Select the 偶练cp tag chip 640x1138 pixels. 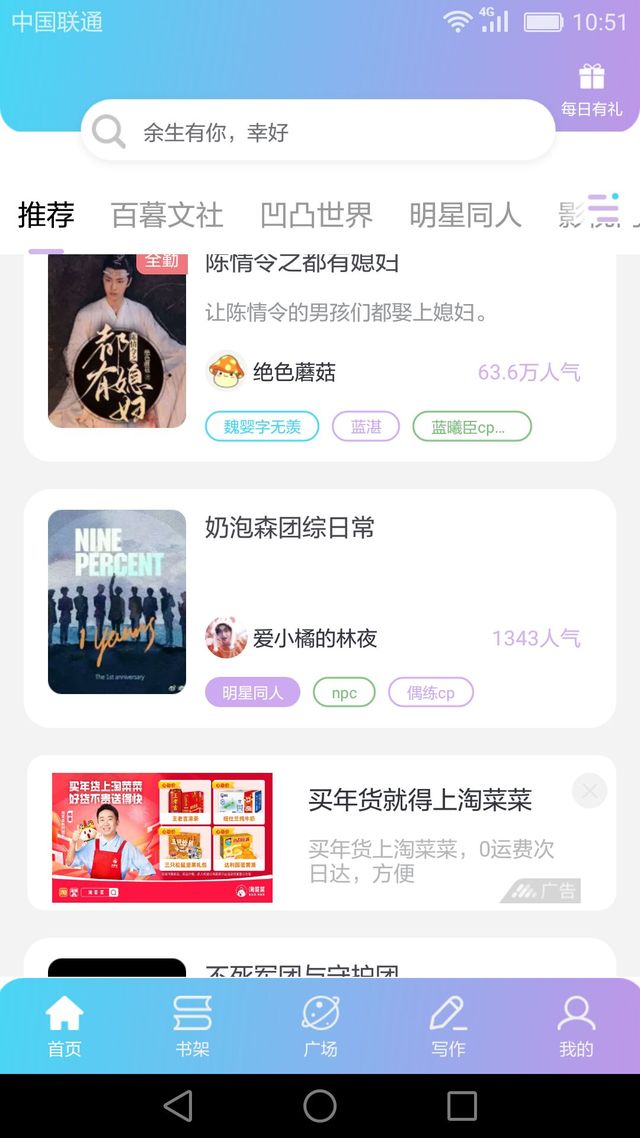[x=431, y=692]
